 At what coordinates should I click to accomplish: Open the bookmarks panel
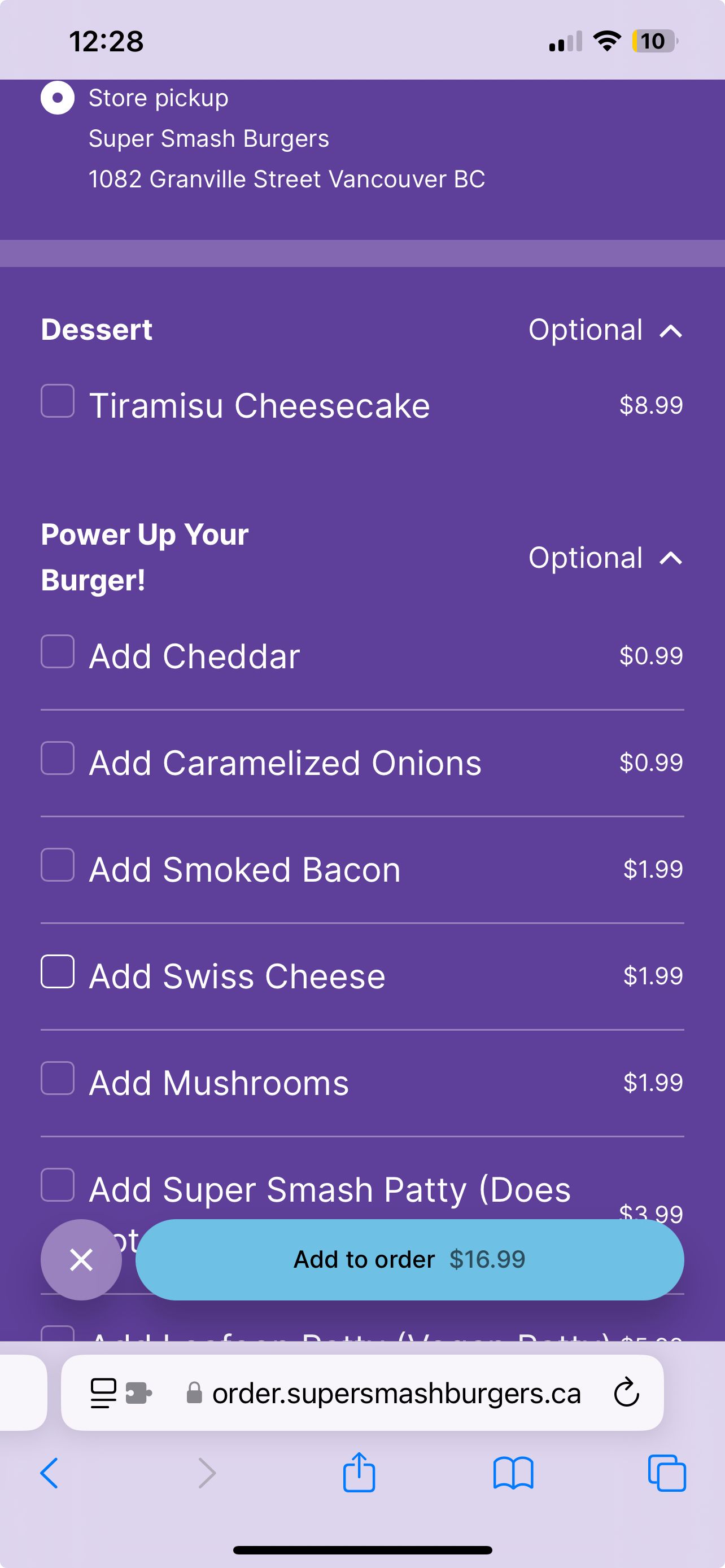[x=514, y=1473]
